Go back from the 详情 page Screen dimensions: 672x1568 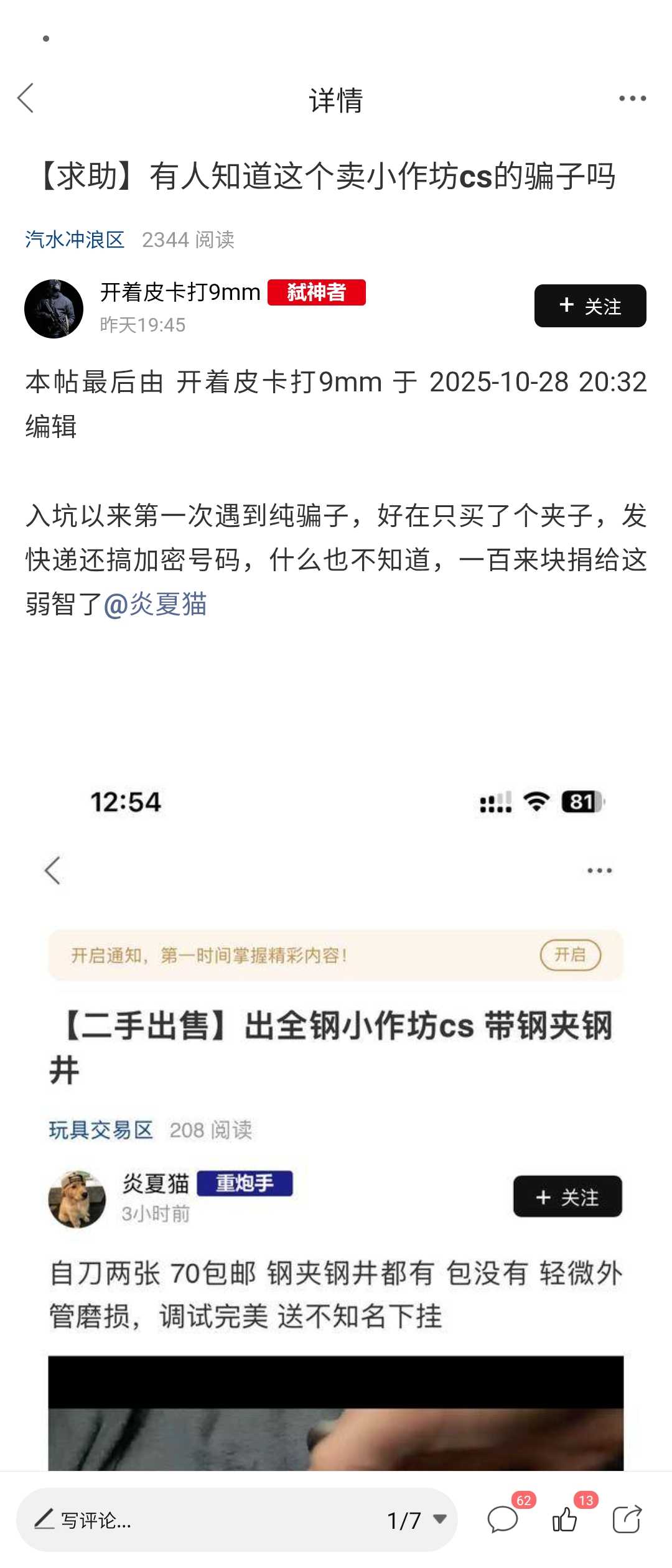pyautogui.click(x=26, y=98)
